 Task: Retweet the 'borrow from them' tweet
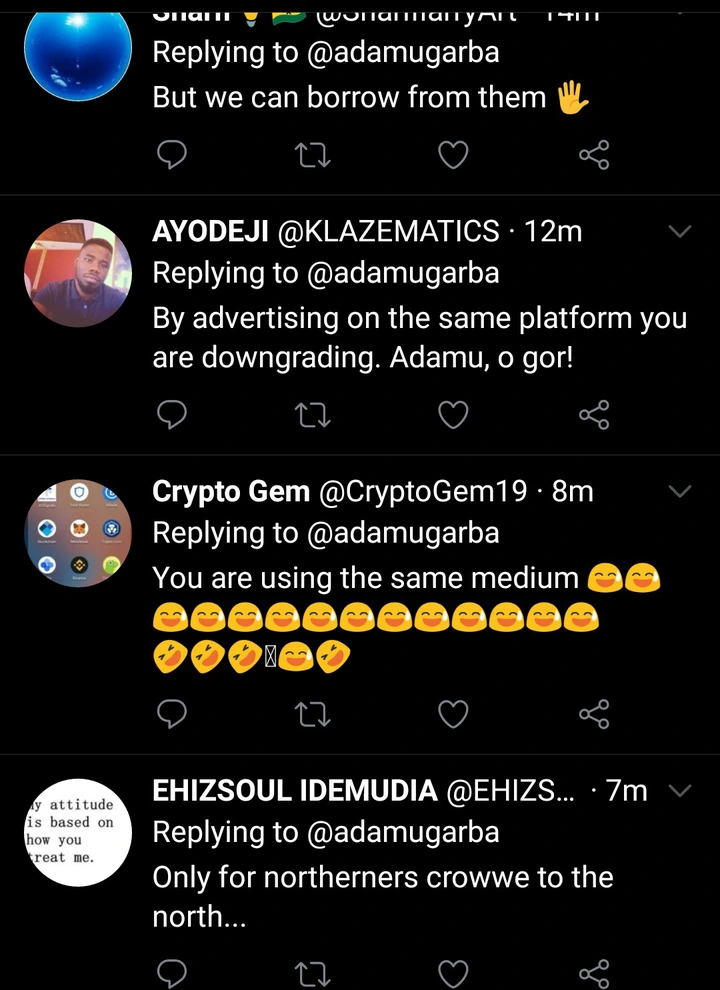(314, 155)
